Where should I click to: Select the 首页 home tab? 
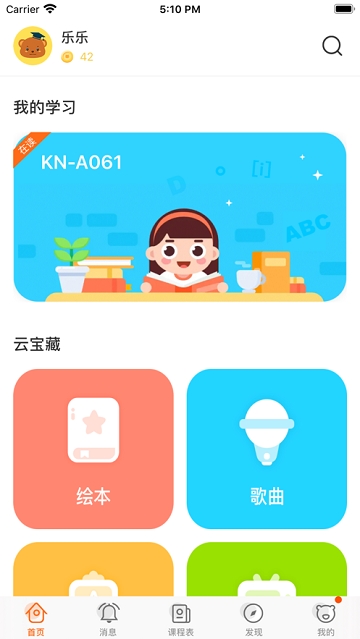click(x=36, y=619)
